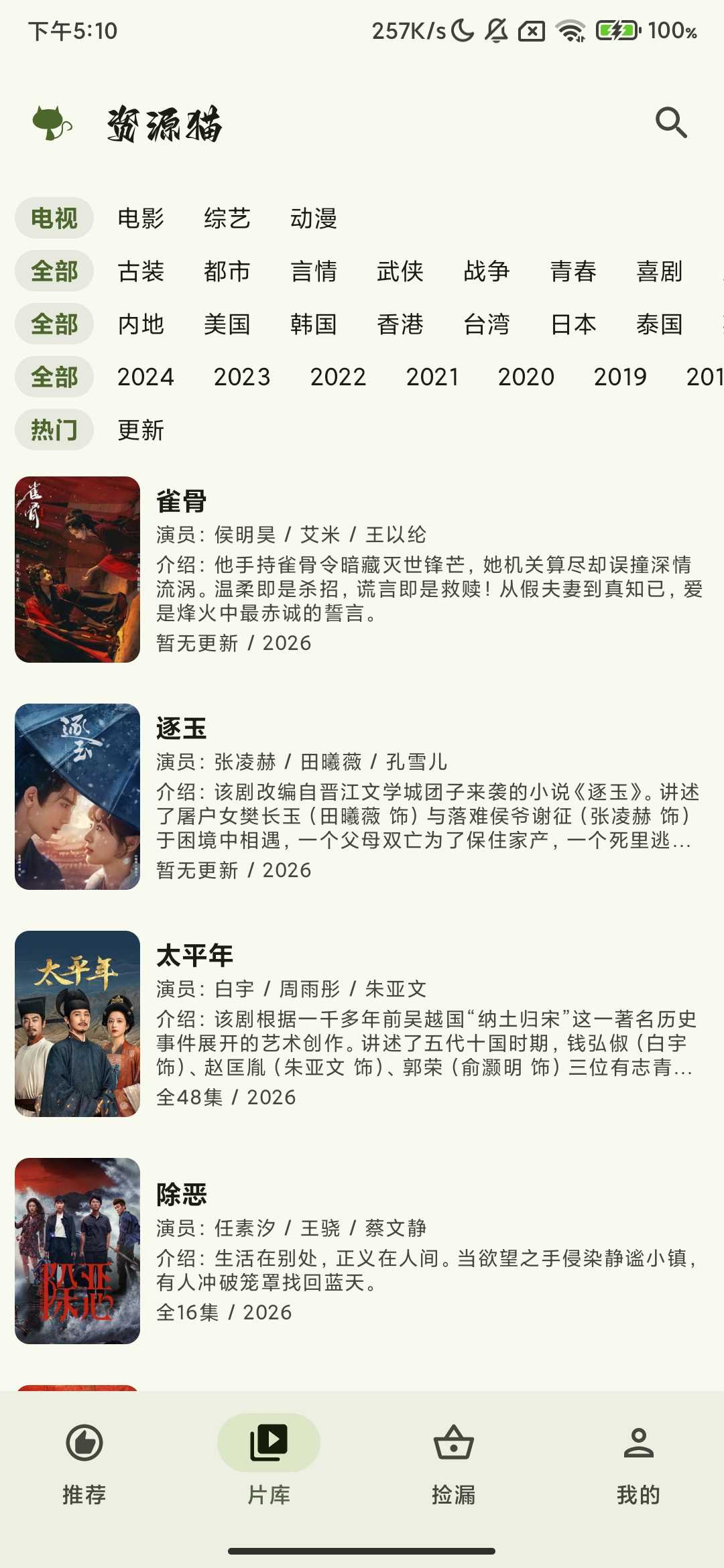Select the 综艺 category
724x1568 pixels.
pos(227,218)
